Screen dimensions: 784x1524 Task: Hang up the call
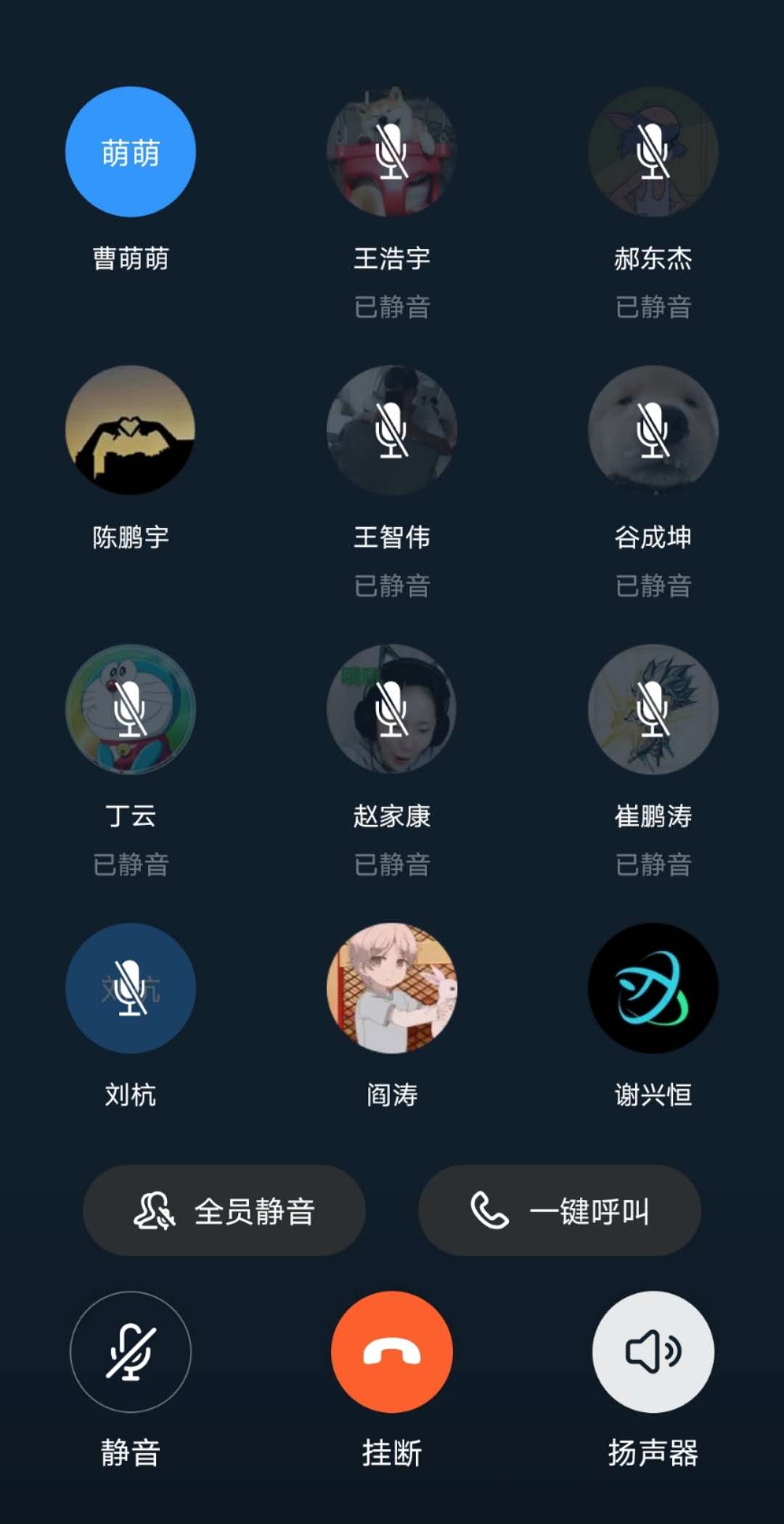pos(392,1351)
